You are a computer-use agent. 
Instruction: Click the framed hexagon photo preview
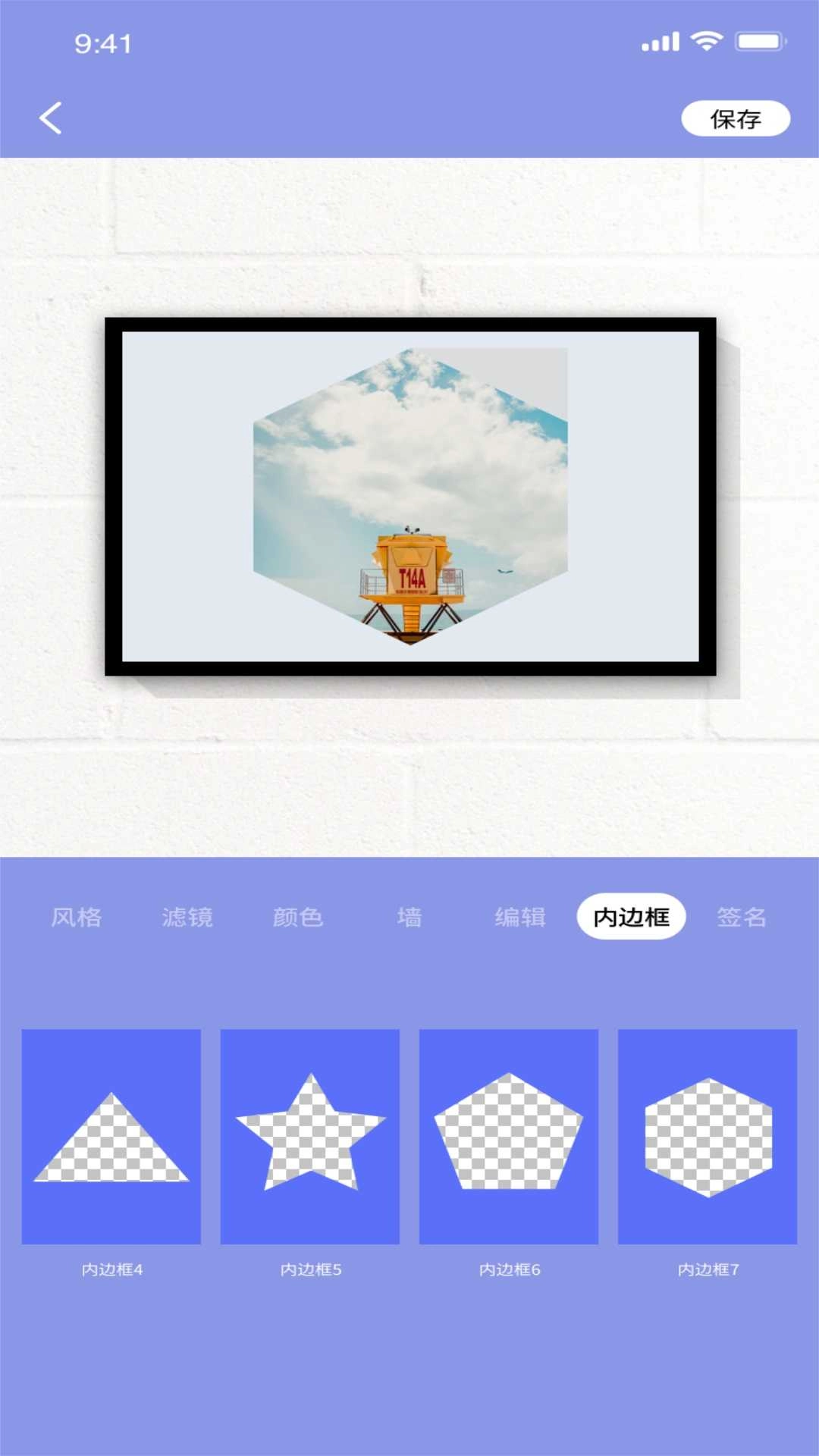coord(409,497)
